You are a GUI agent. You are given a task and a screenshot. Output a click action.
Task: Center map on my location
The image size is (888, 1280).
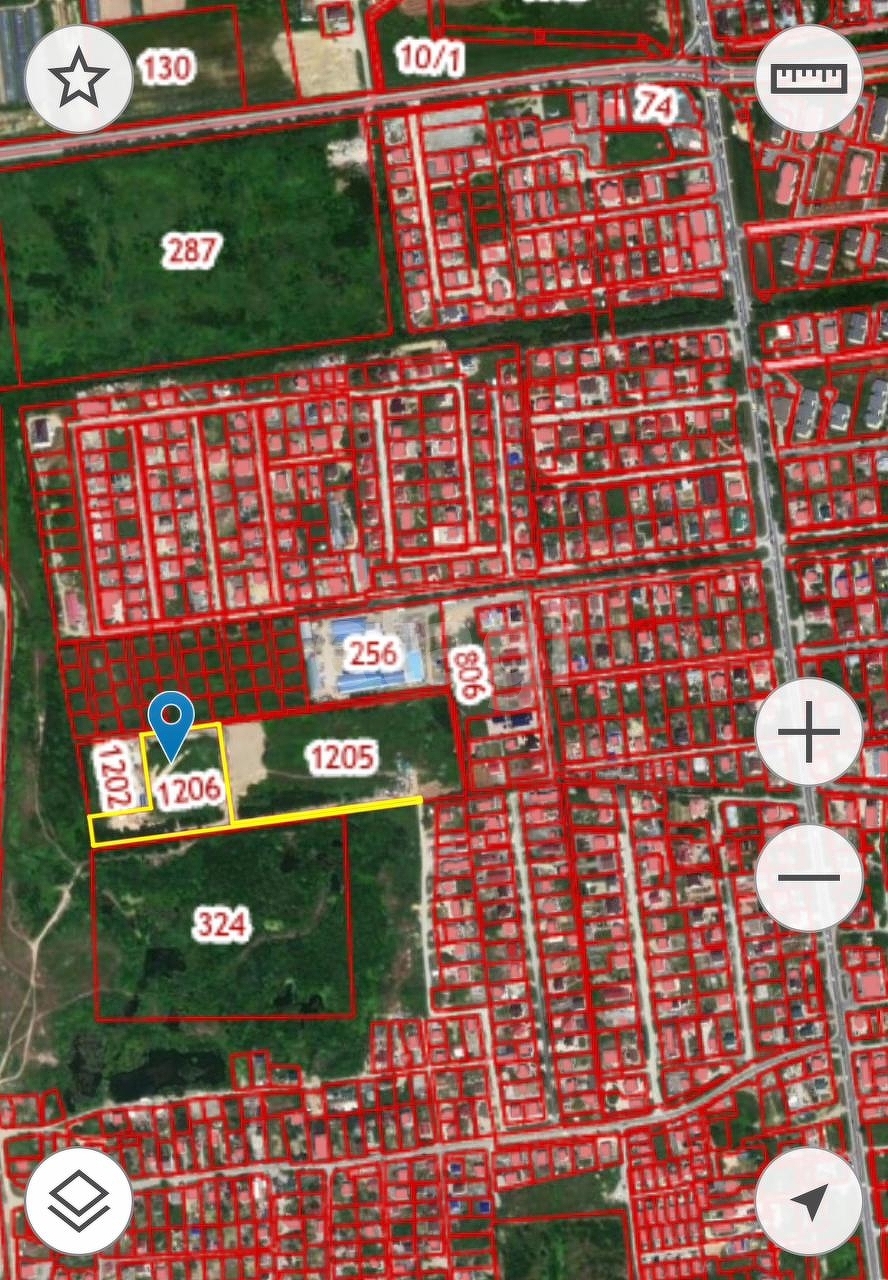click(808, 1200)
